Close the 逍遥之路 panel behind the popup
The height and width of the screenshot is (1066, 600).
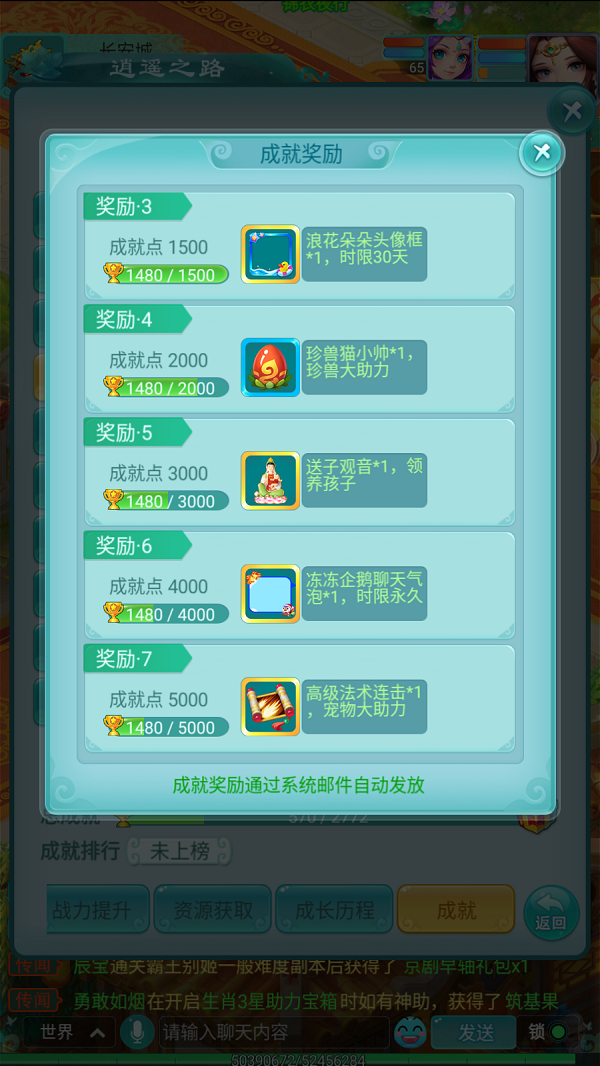pyautogui.click(x=571, y=111)
